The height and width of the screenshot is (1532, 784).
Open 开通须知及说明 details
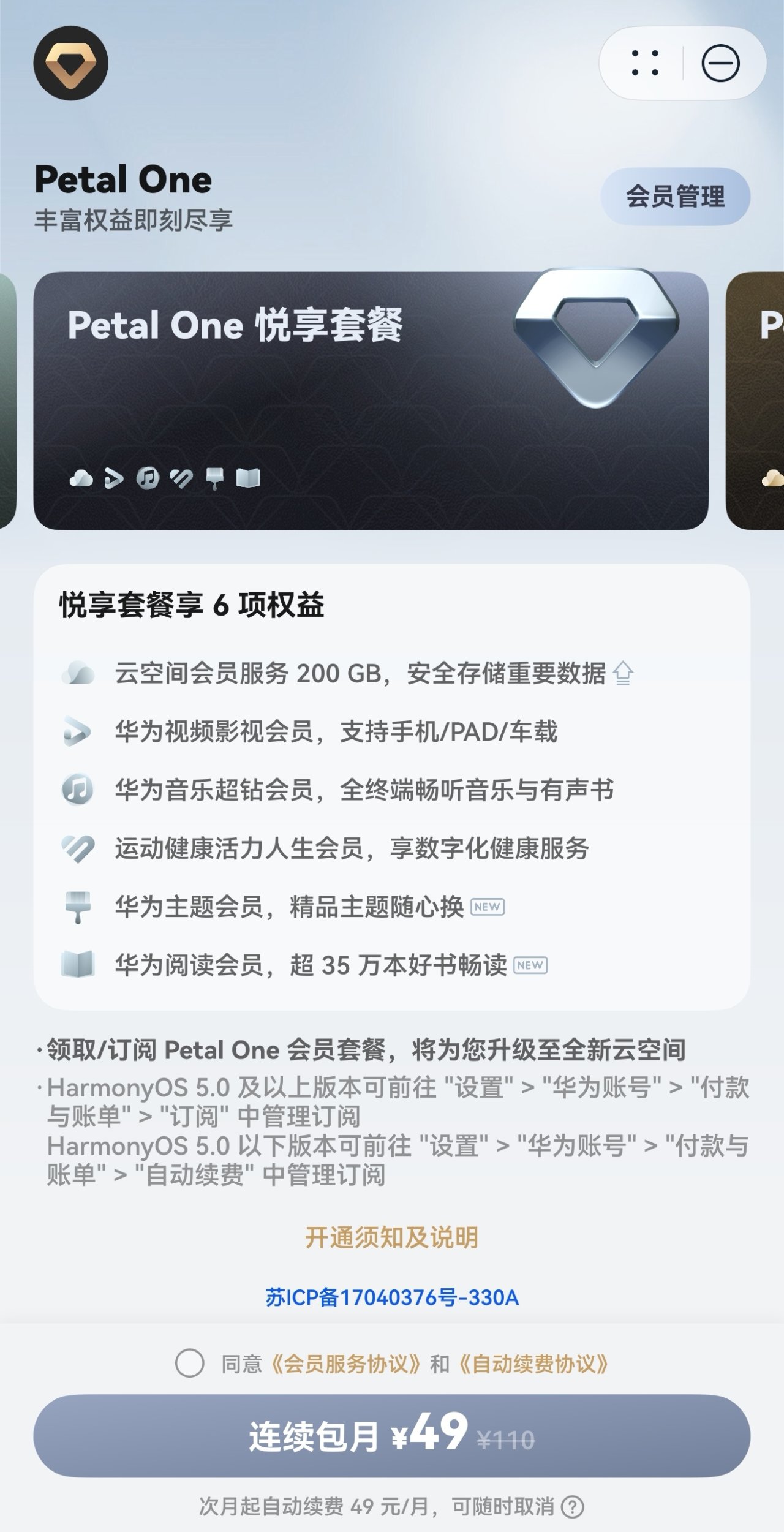(391, 1237)
